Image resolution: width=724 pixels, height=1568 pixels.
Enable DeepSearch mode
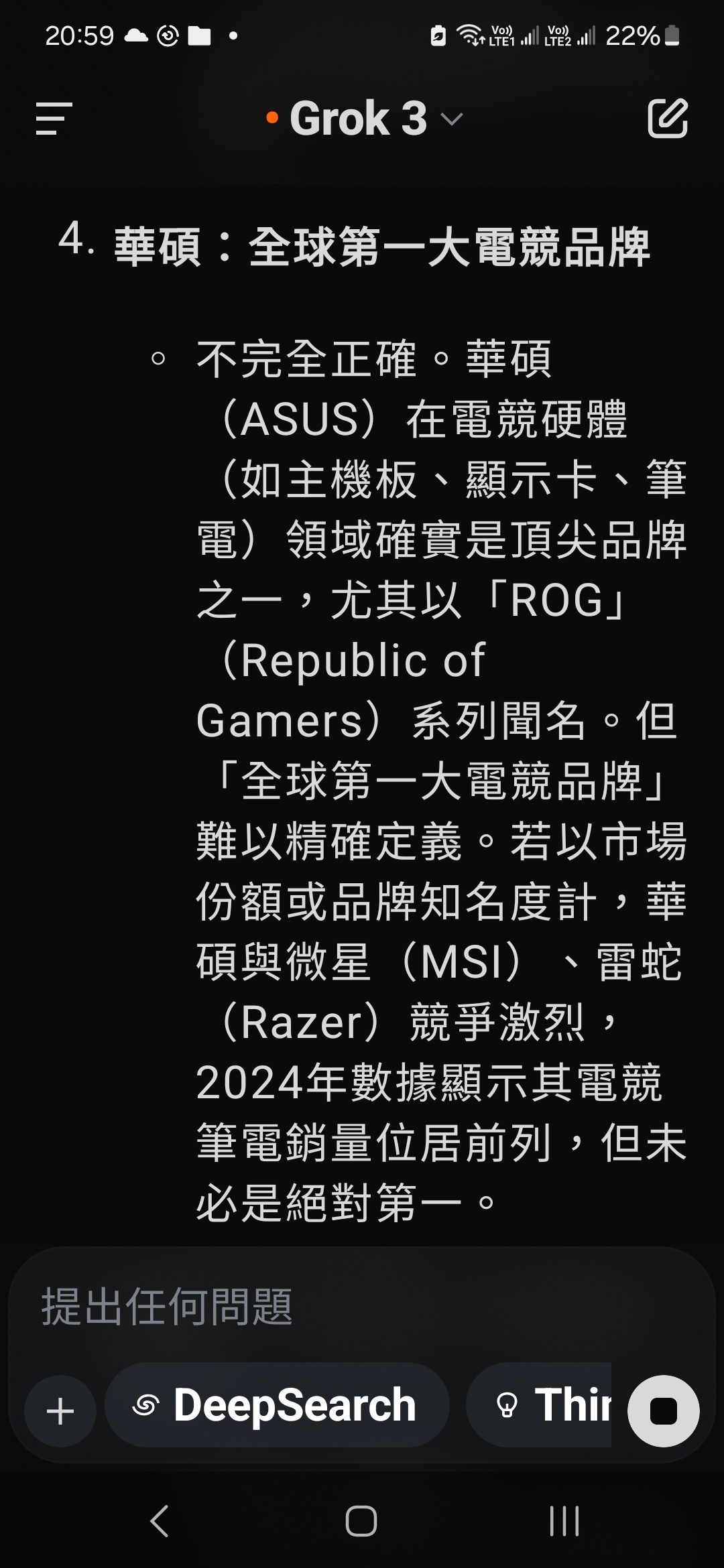(277, 1404)
